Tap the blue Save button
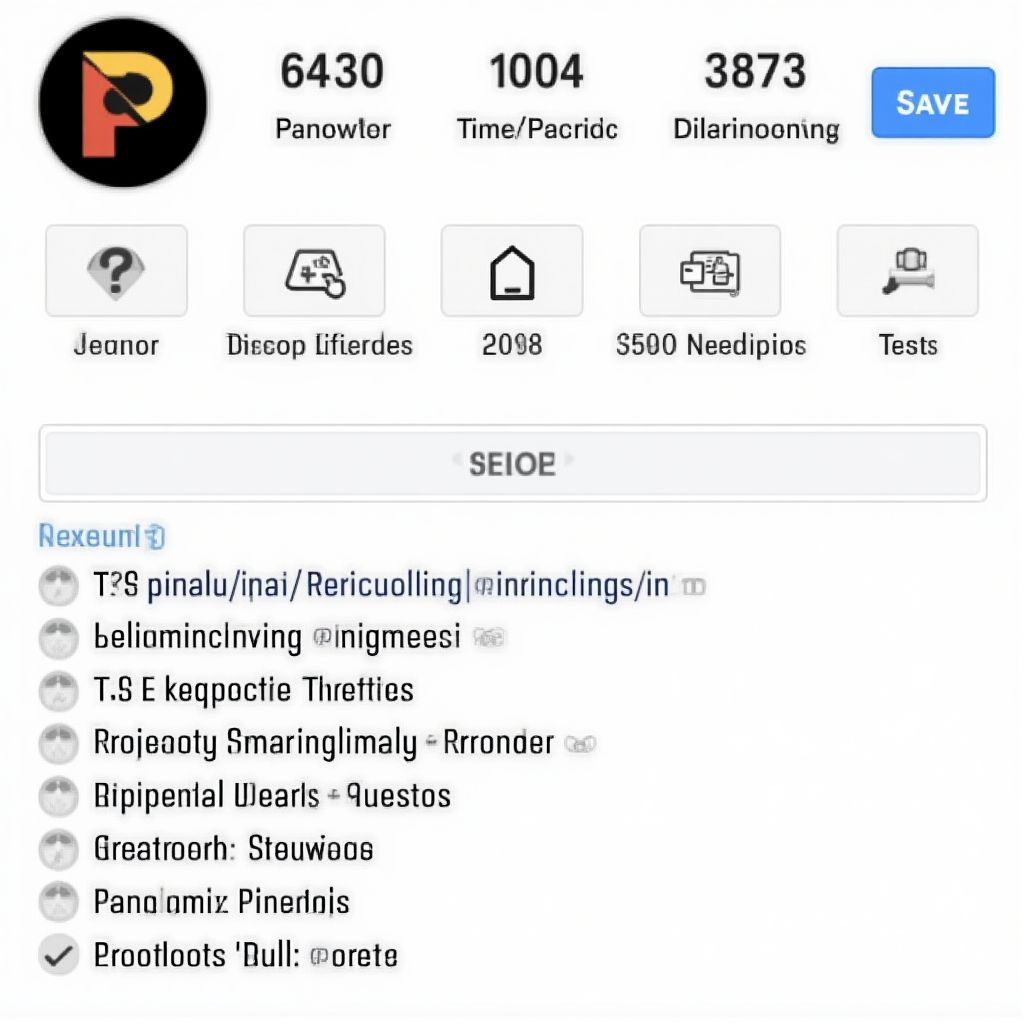Viewport: 1024px width, 1024px height. 932,102
